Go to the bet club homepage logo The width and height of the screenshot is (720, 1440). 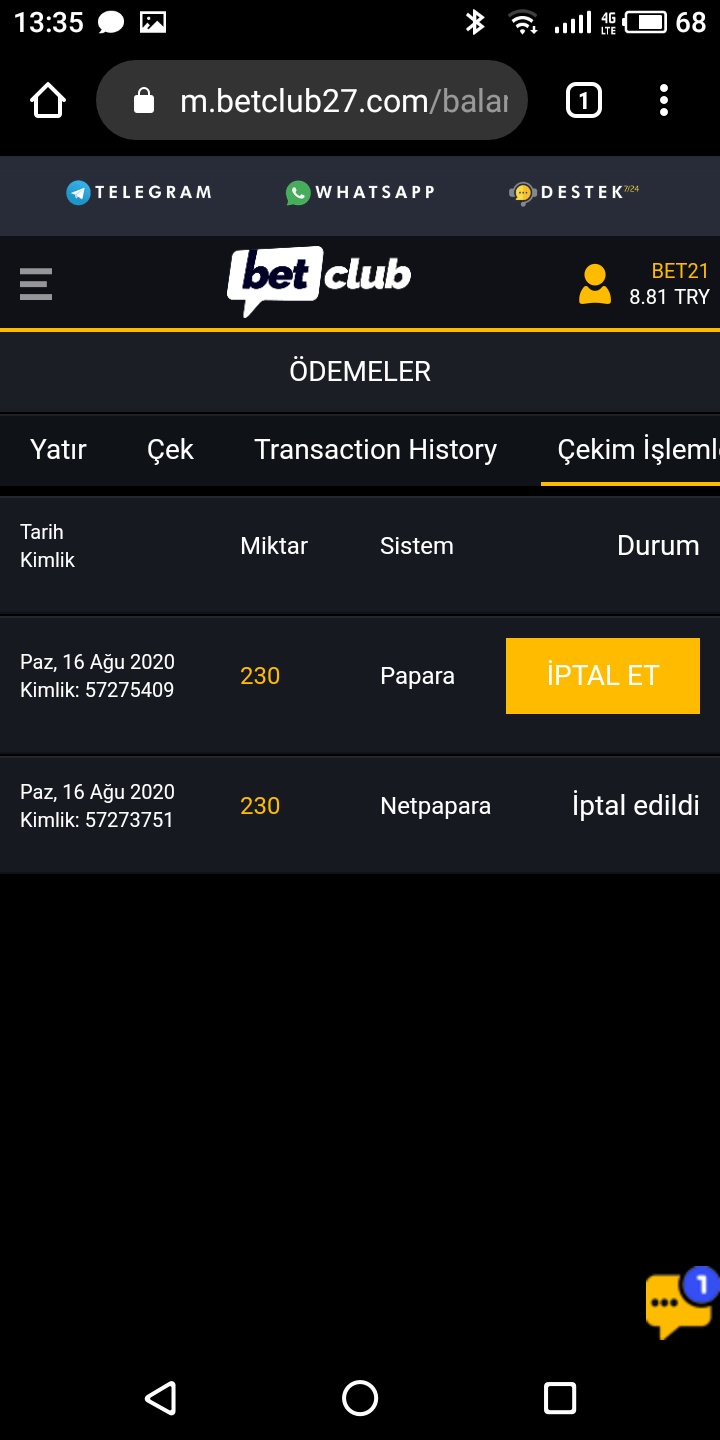tap(319, 281)
